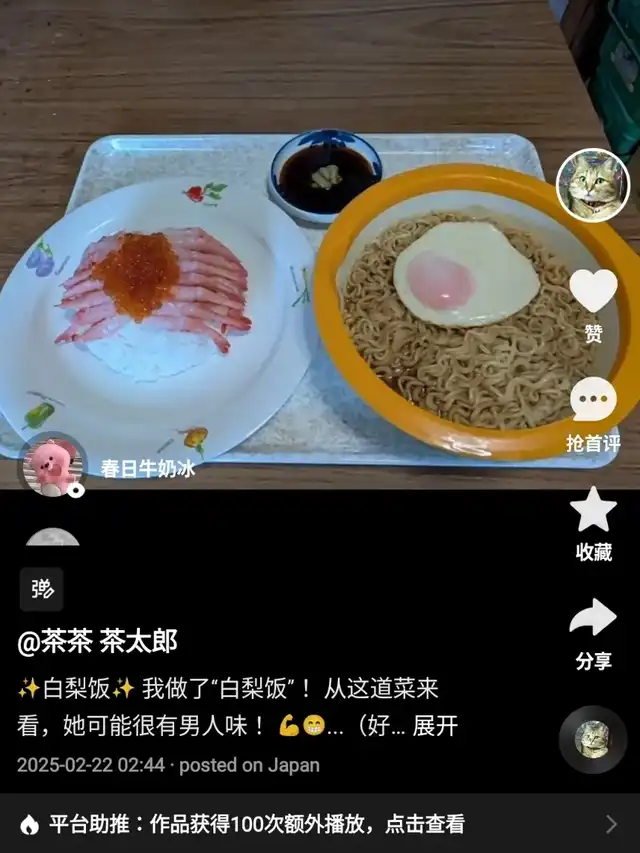640x853 pixels.
Task: Expand the caption with 展开
Action: pos(435,726)
